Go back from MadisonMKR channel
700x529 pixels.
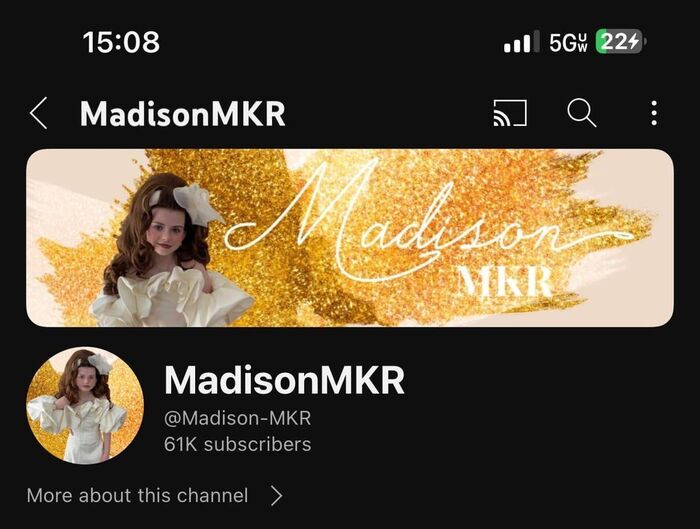point(38,113)
